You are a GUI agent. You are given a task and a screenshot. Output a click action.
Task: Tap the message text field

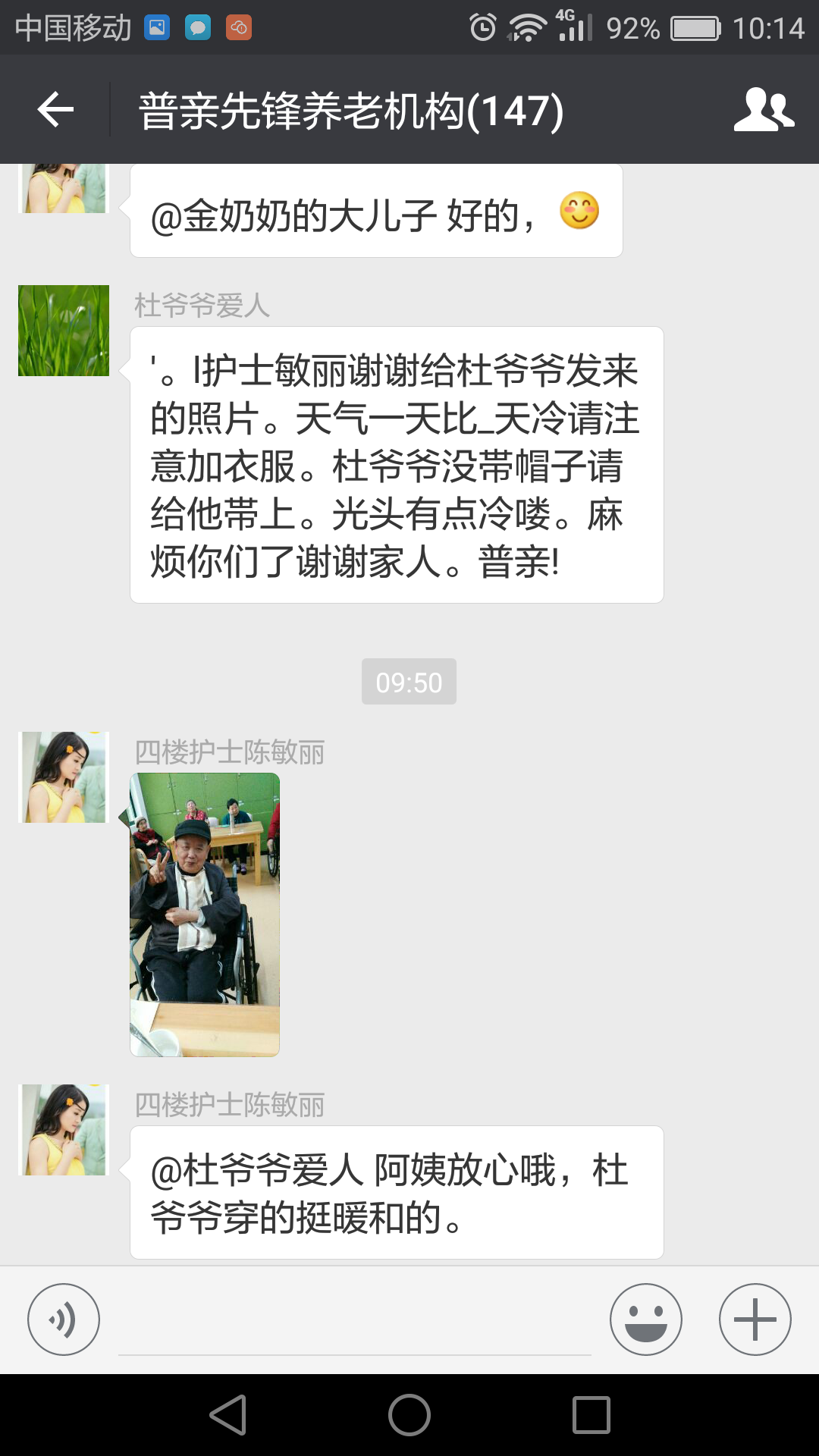tap(354, 1323)
